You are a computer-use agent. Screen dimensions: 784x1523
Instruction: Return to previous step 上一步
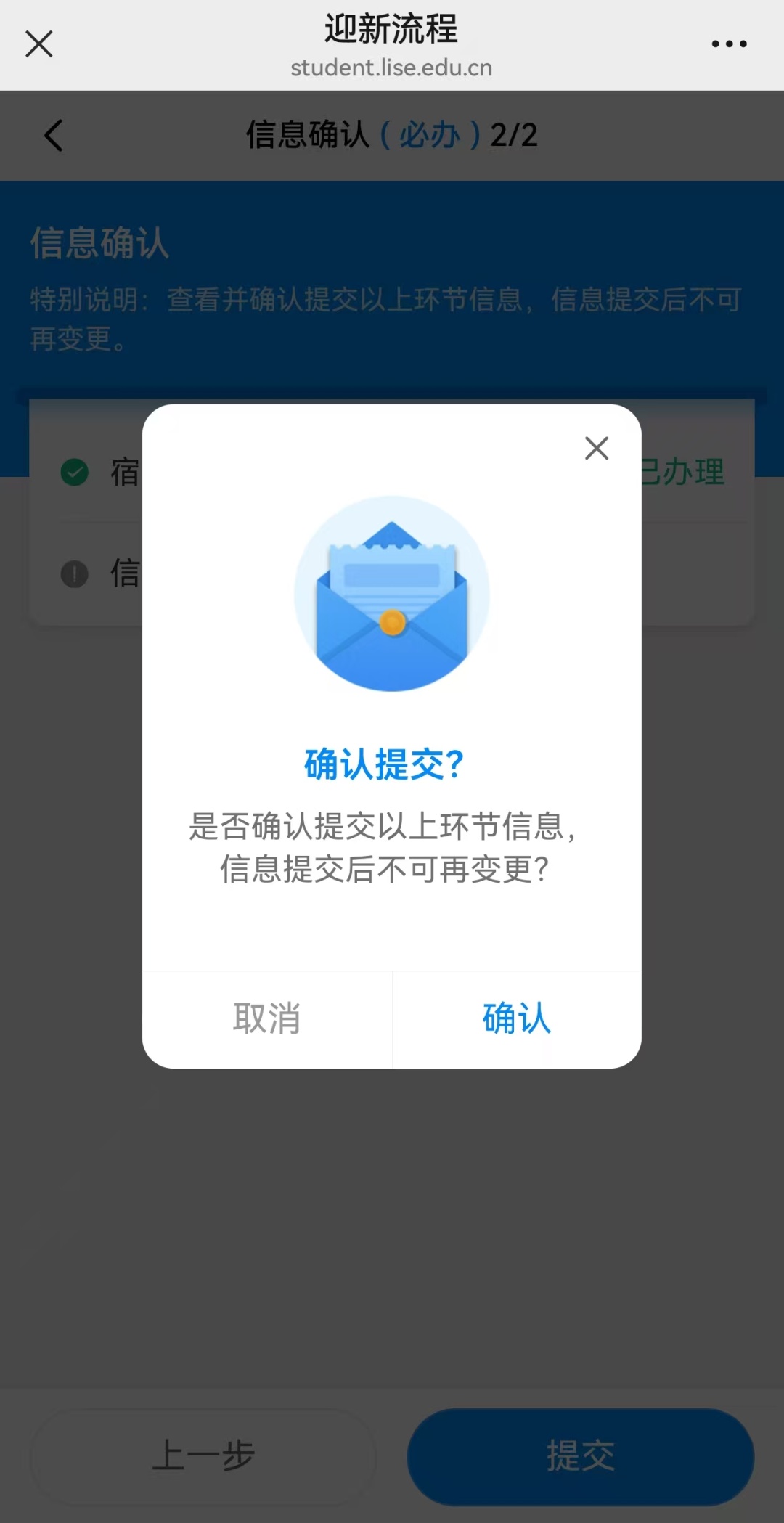[203, 1455]
